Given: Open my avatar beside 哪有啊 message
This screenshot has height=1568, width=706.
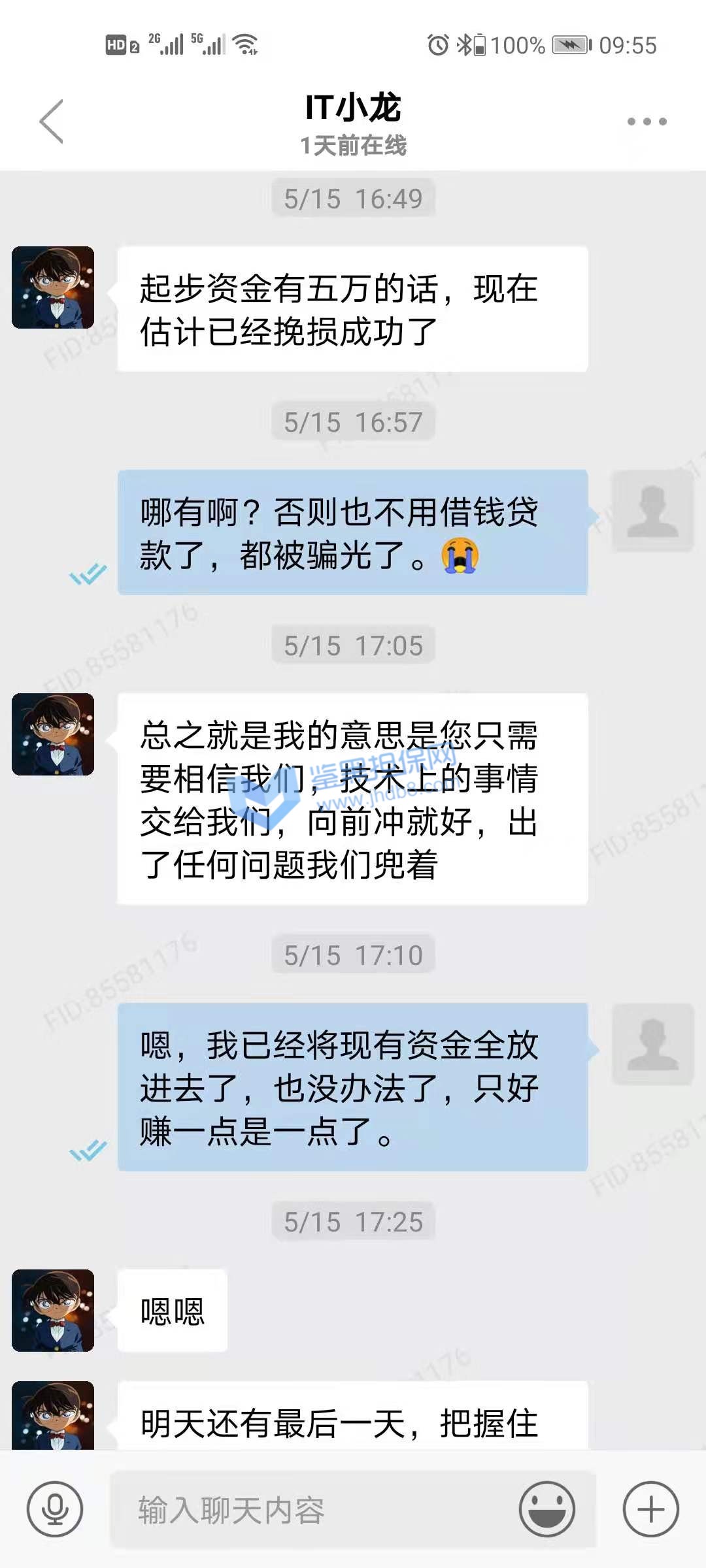Looking at the screenshot, I should (652, 511).
